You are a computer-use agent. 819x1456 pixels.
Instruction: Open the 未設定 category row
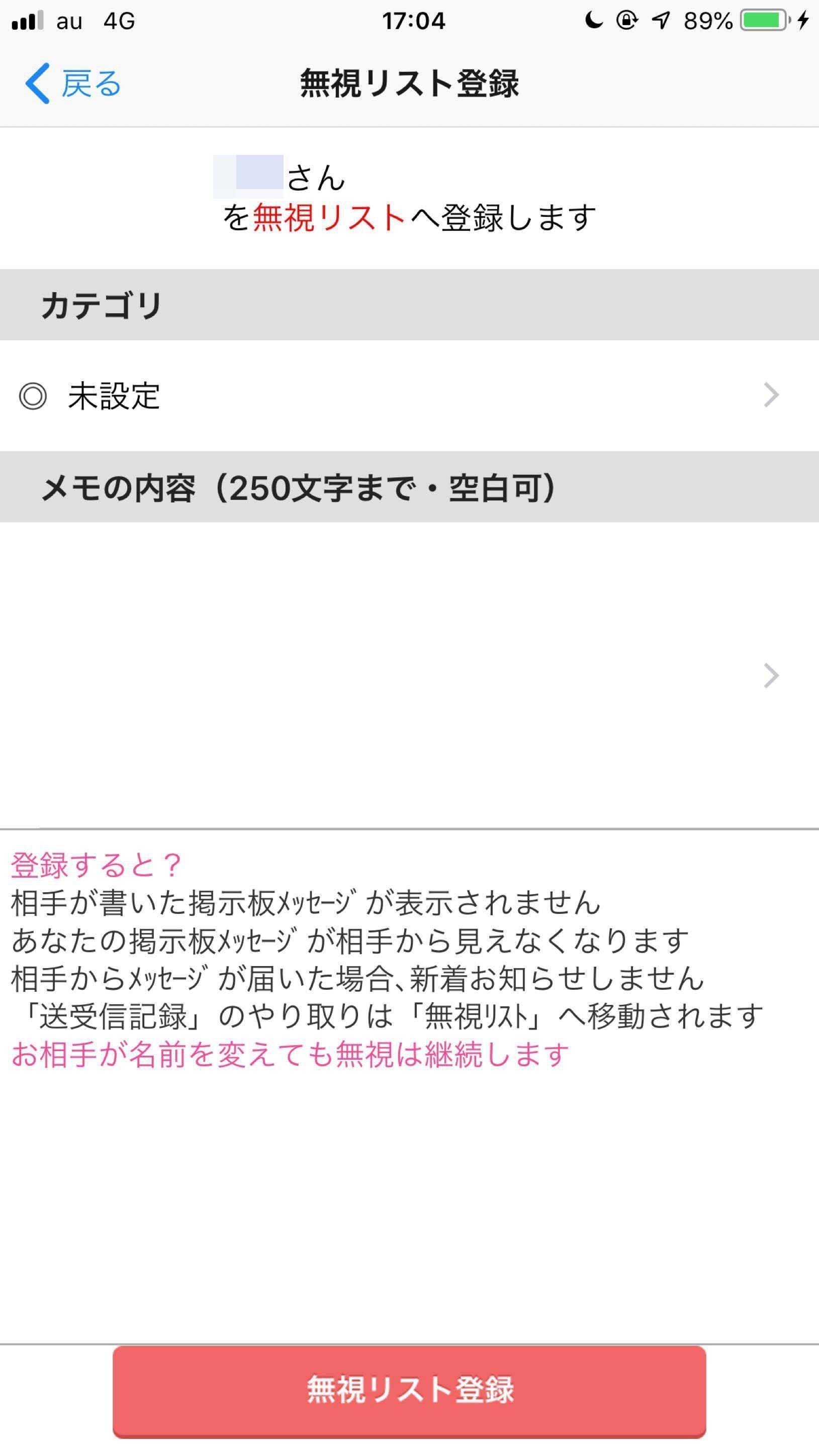tap(409, 395)
